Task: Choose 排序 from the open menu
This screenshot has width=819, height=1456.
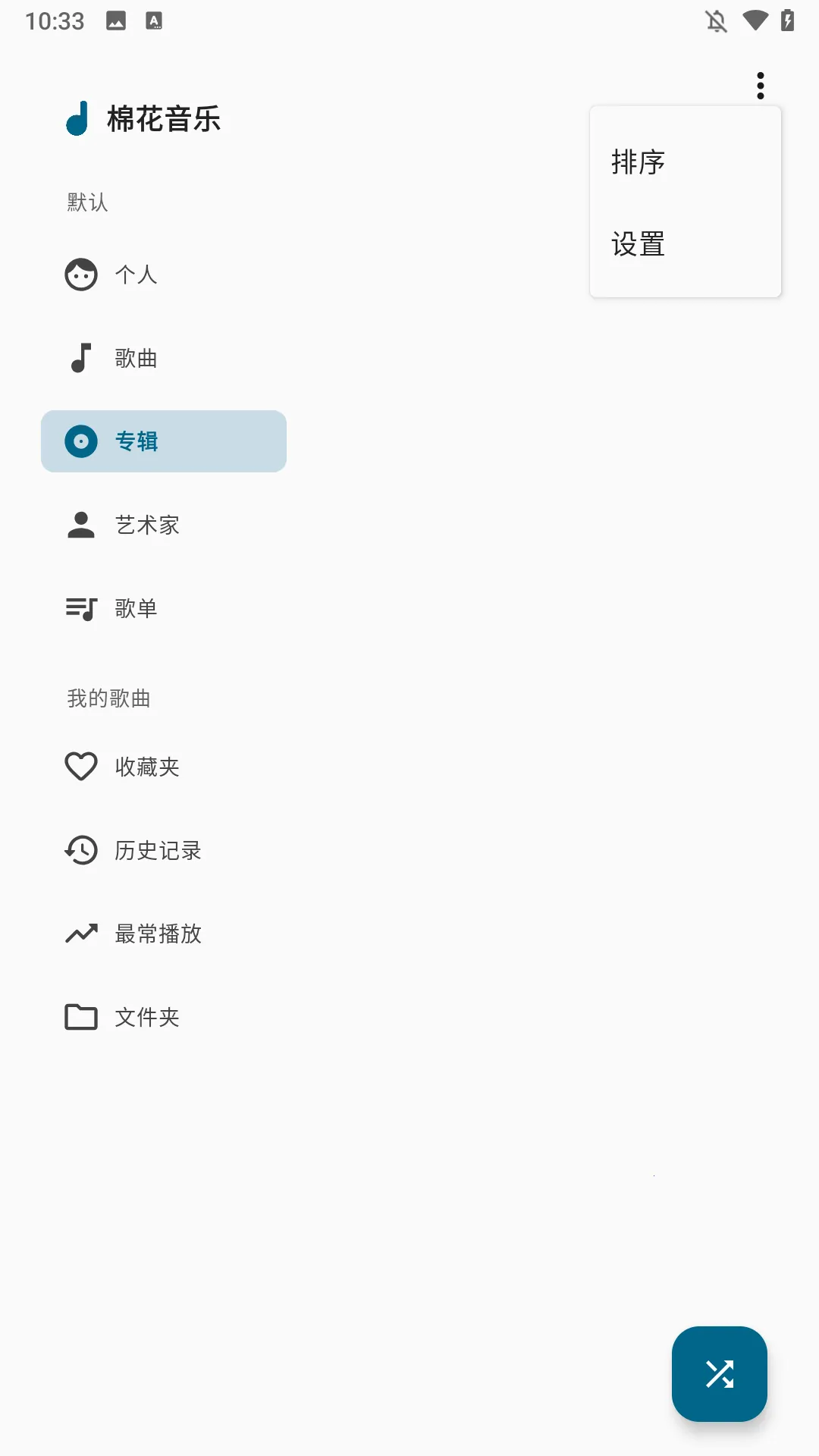Action: click(638, 162)
